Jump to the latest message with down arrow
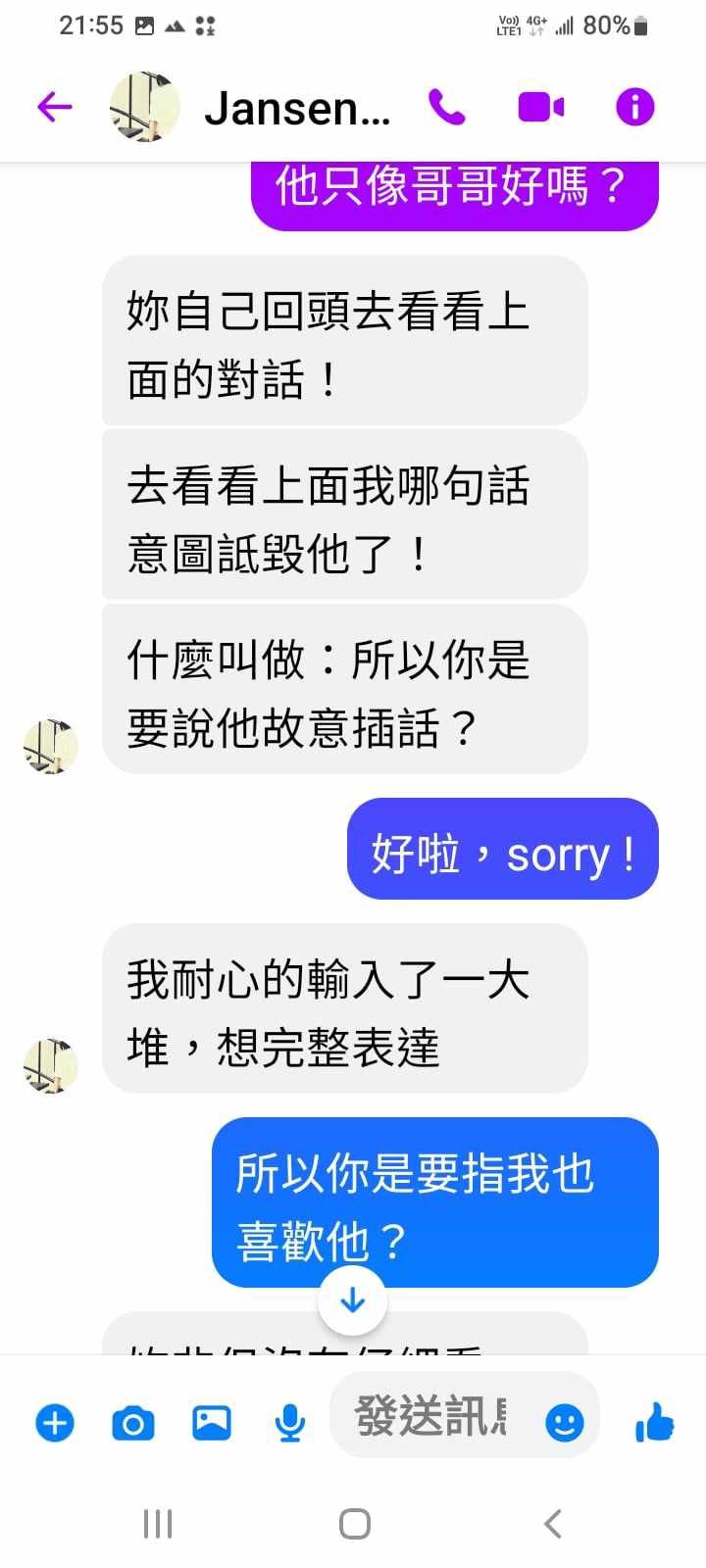This screenshot has width=706, height=1568. coord(352,1300)
